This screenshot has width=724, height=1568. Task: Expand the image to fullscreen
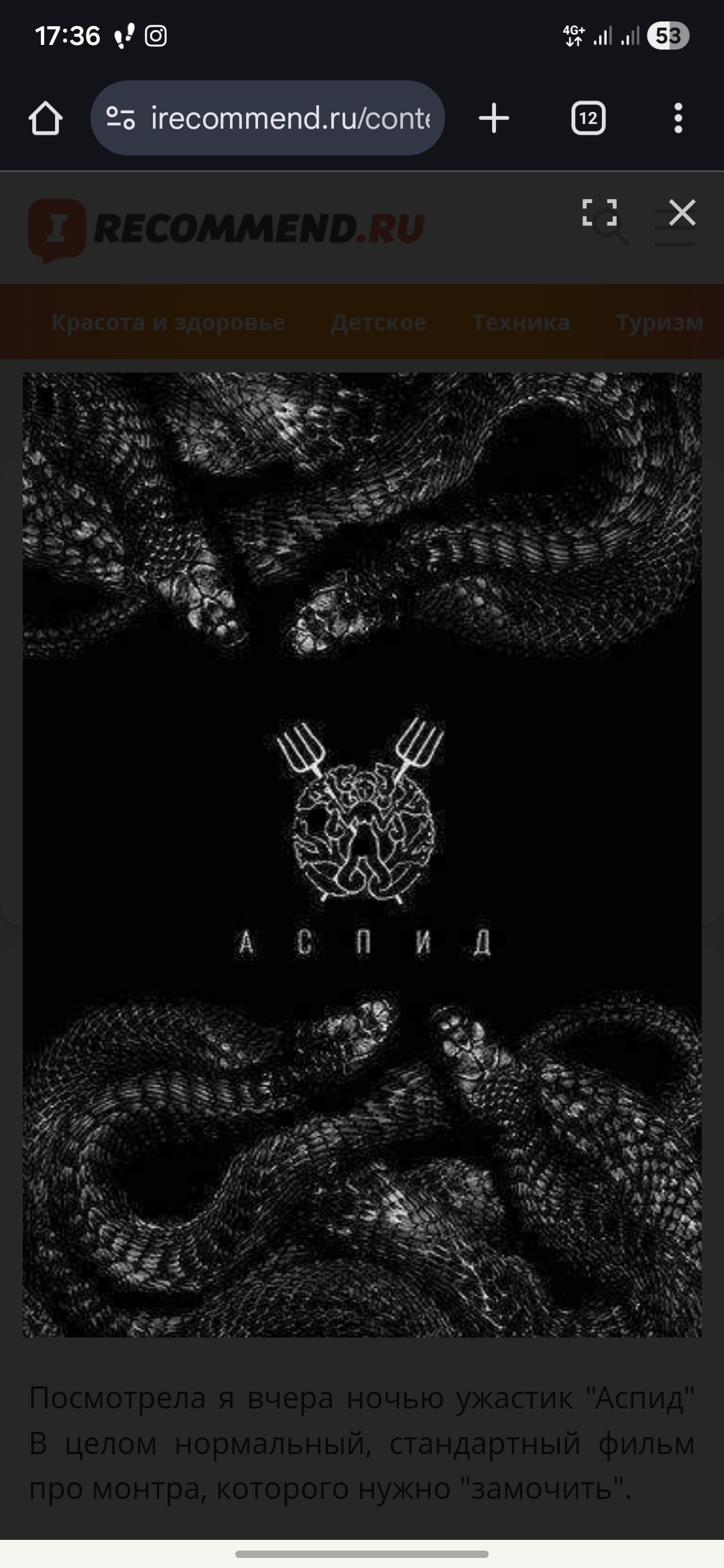(599, 213)
